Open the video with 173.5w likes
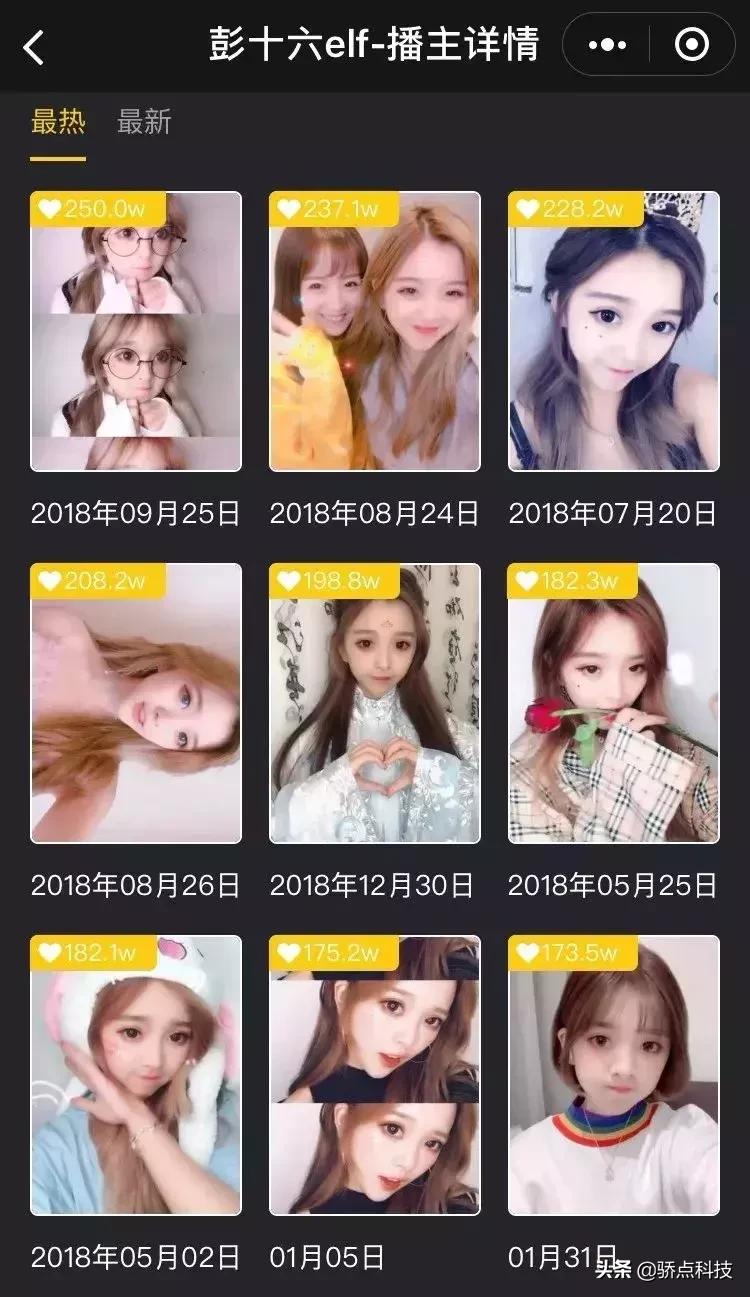Image resolution: width=750 pixels, height=1297 pixels. tap(614, 1076)
